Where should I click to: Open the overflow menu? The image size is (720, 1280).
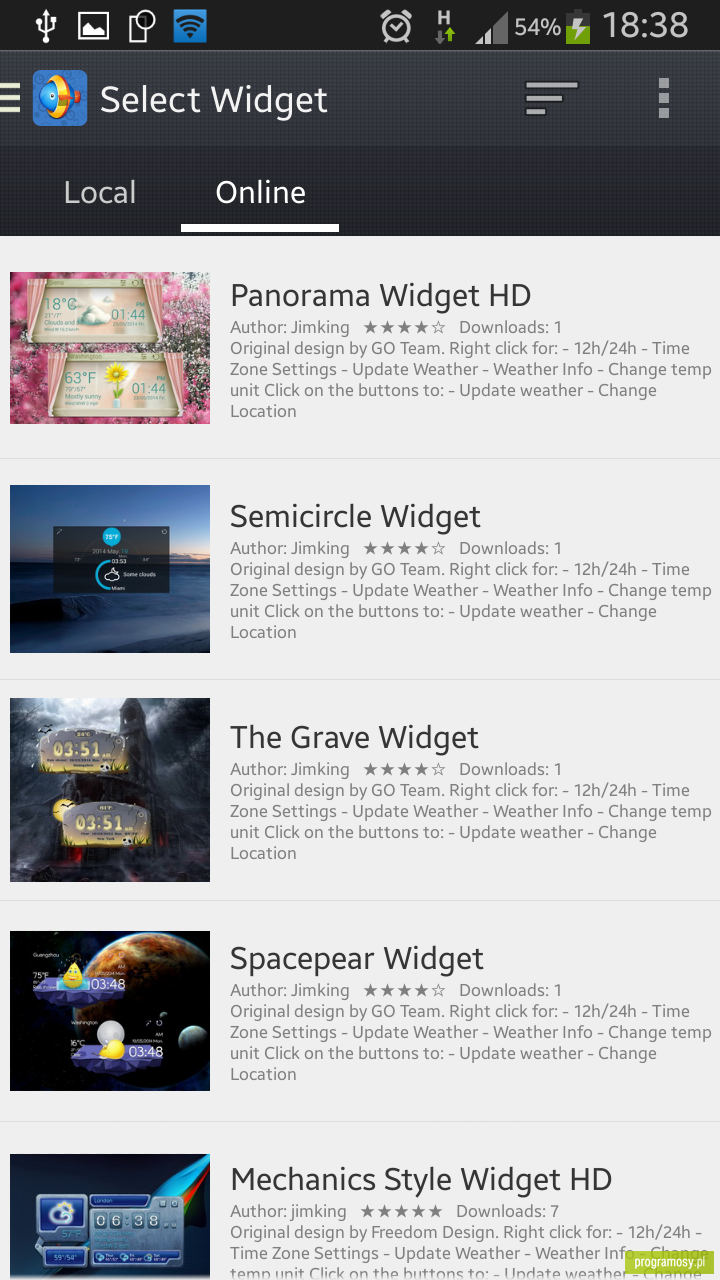tap(663, 98)
